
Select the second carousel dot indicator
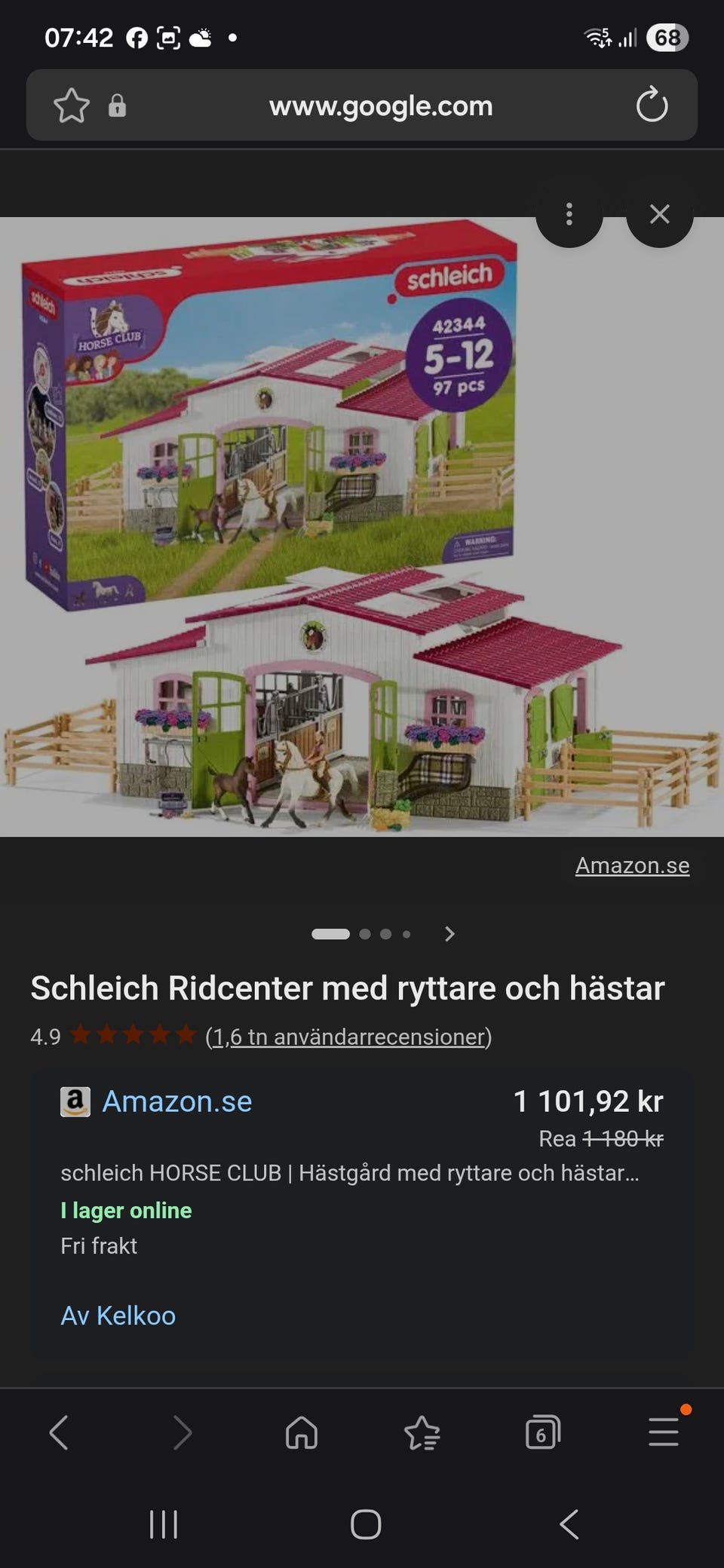(365, 934)
